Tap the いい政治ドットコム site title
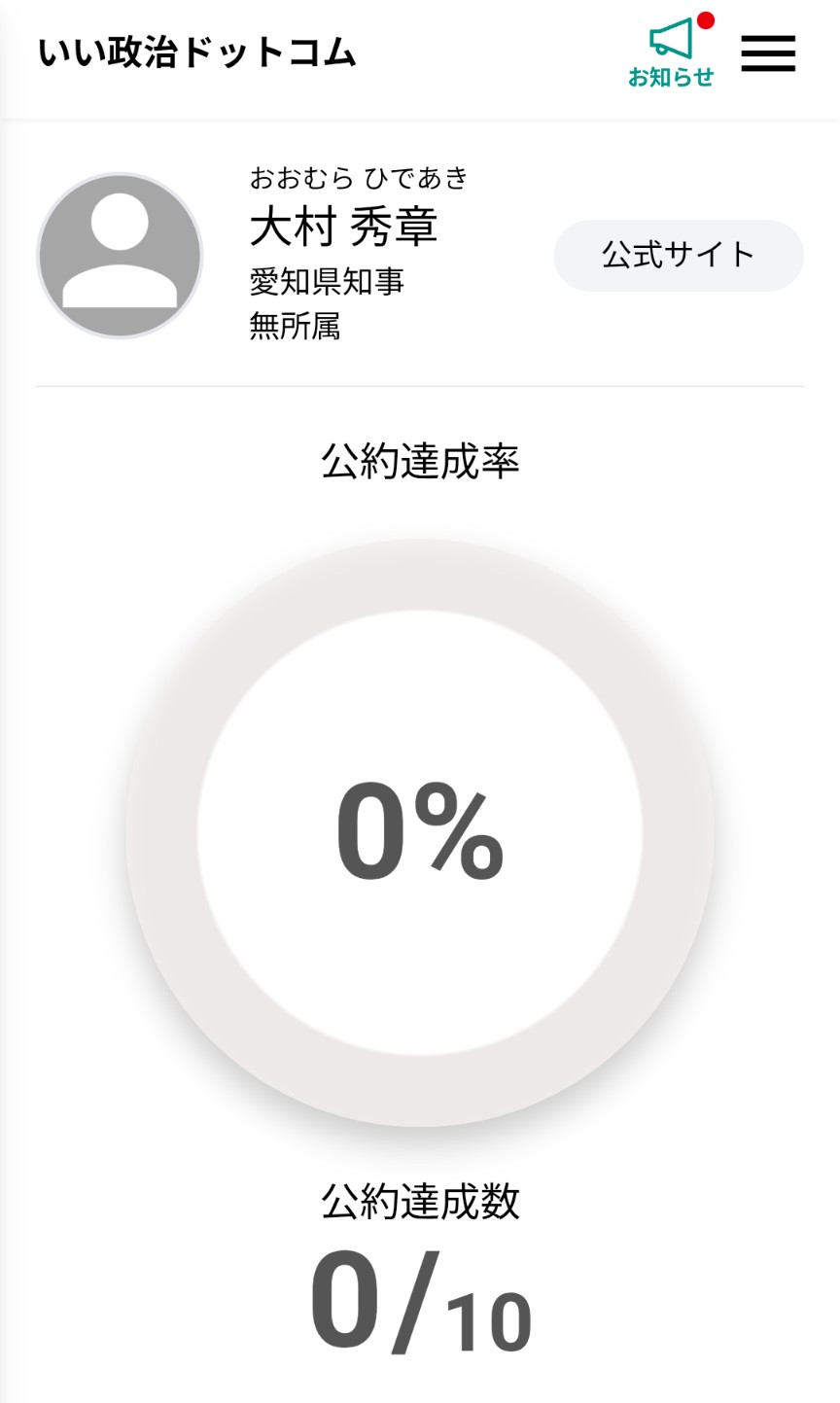The width and height of the screenshot is (840, 1403). point(197,53)
